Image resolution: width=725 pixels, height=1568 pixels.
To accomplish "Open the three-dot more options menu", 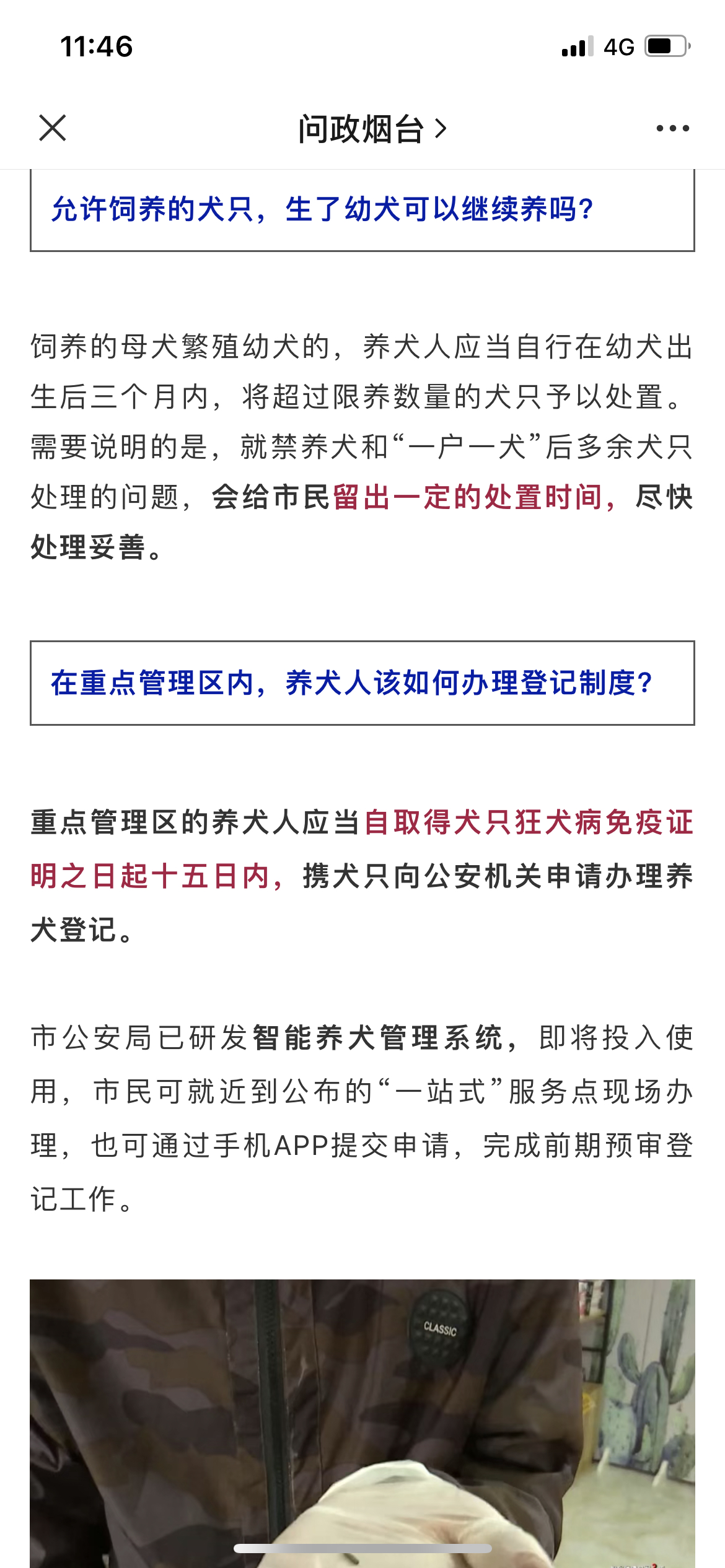I will (672, 128).
